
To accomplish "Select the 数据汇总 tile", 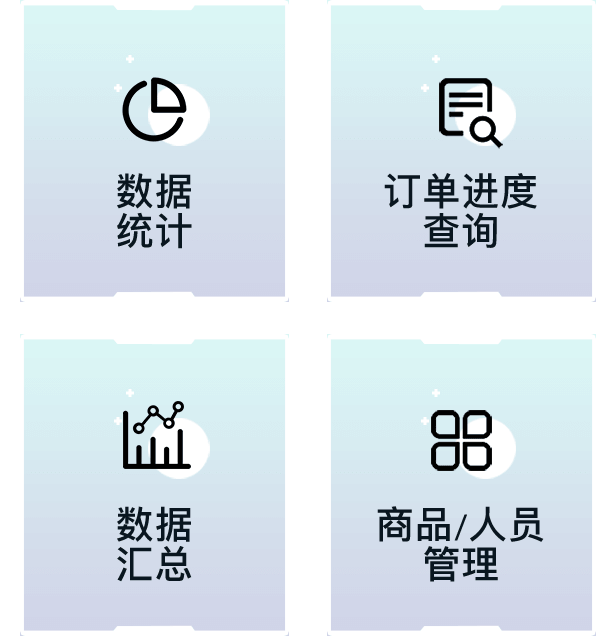I will coord(154,484).
